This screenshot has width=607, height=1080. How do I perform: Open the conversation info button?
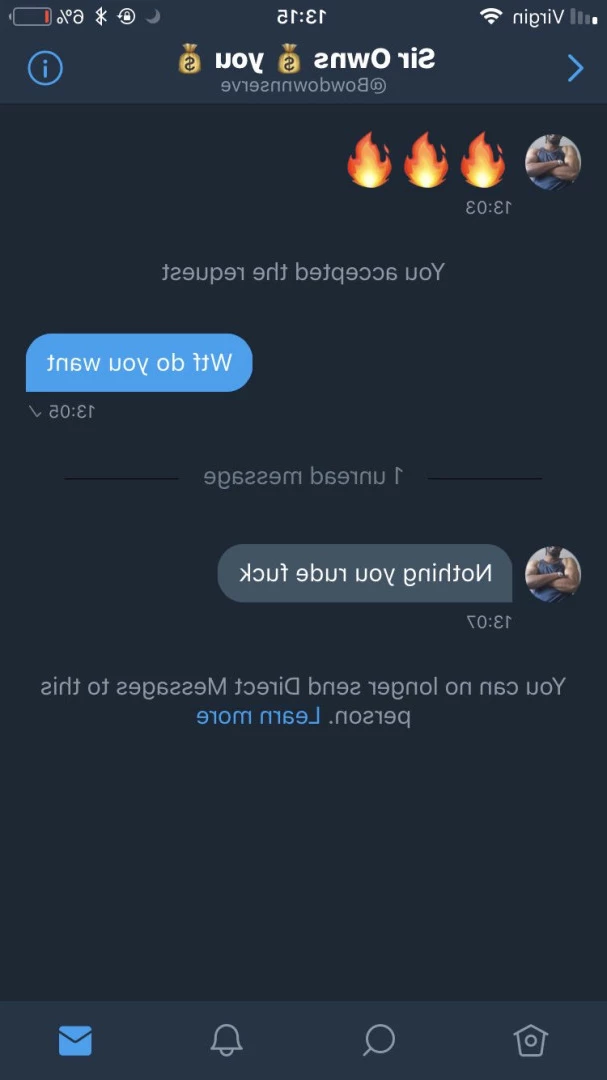pyautogui.click(x=45, y=68)
